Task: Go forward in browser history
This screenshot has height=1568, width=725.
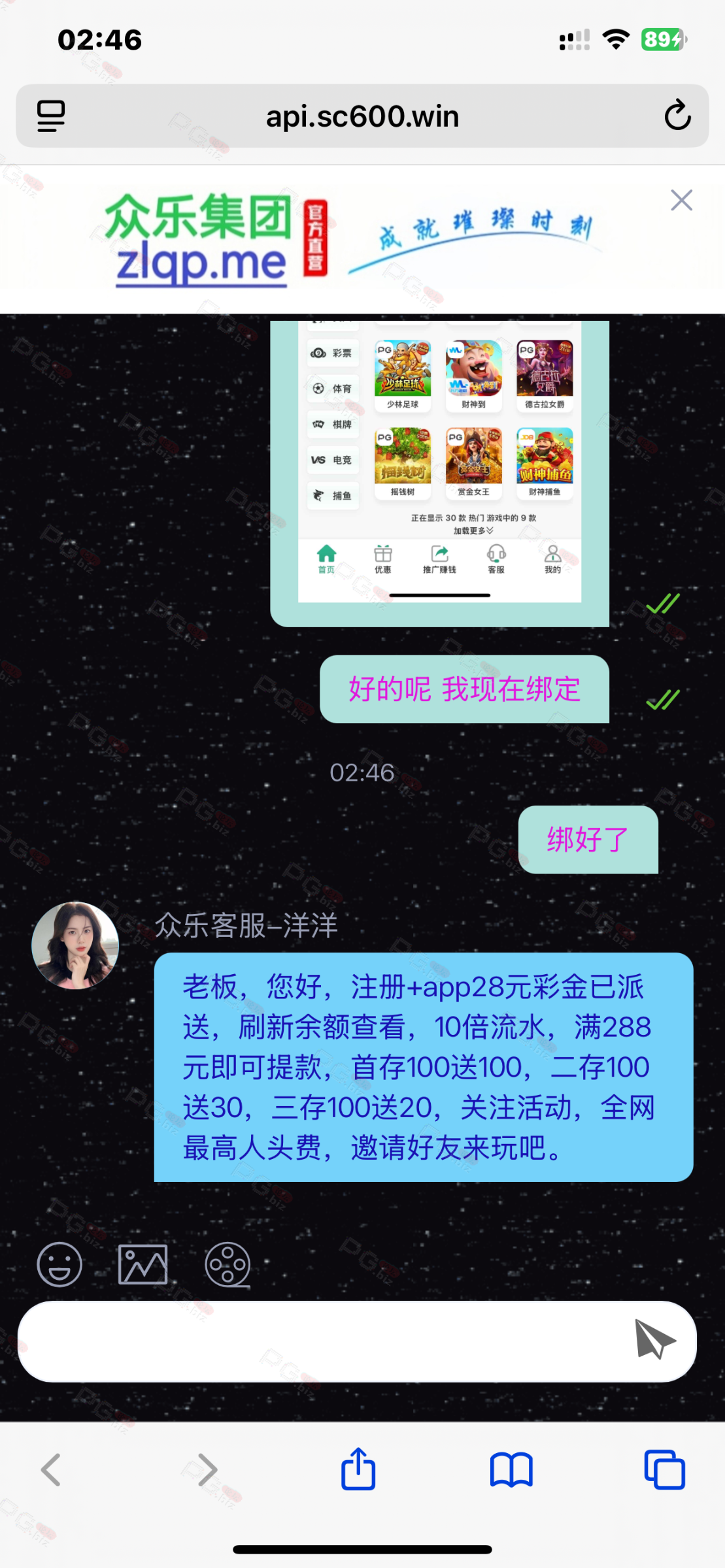Action: click(x=207, y=1470)
